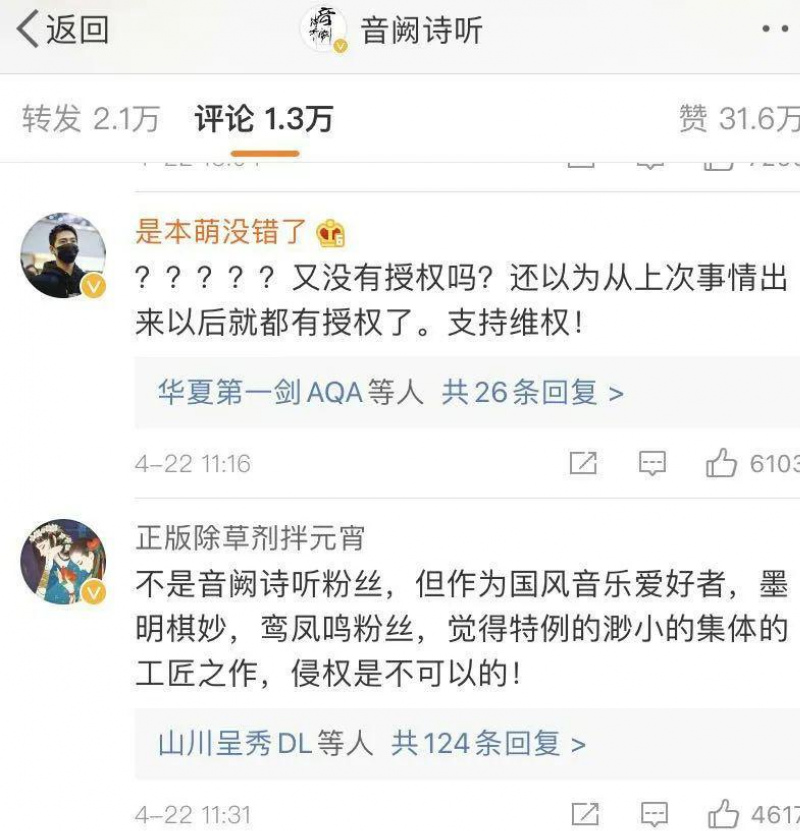Viewport: 800px width, 831px height.
Task: Open 是本萌没错了 user avatar
Action: point(63,256)
